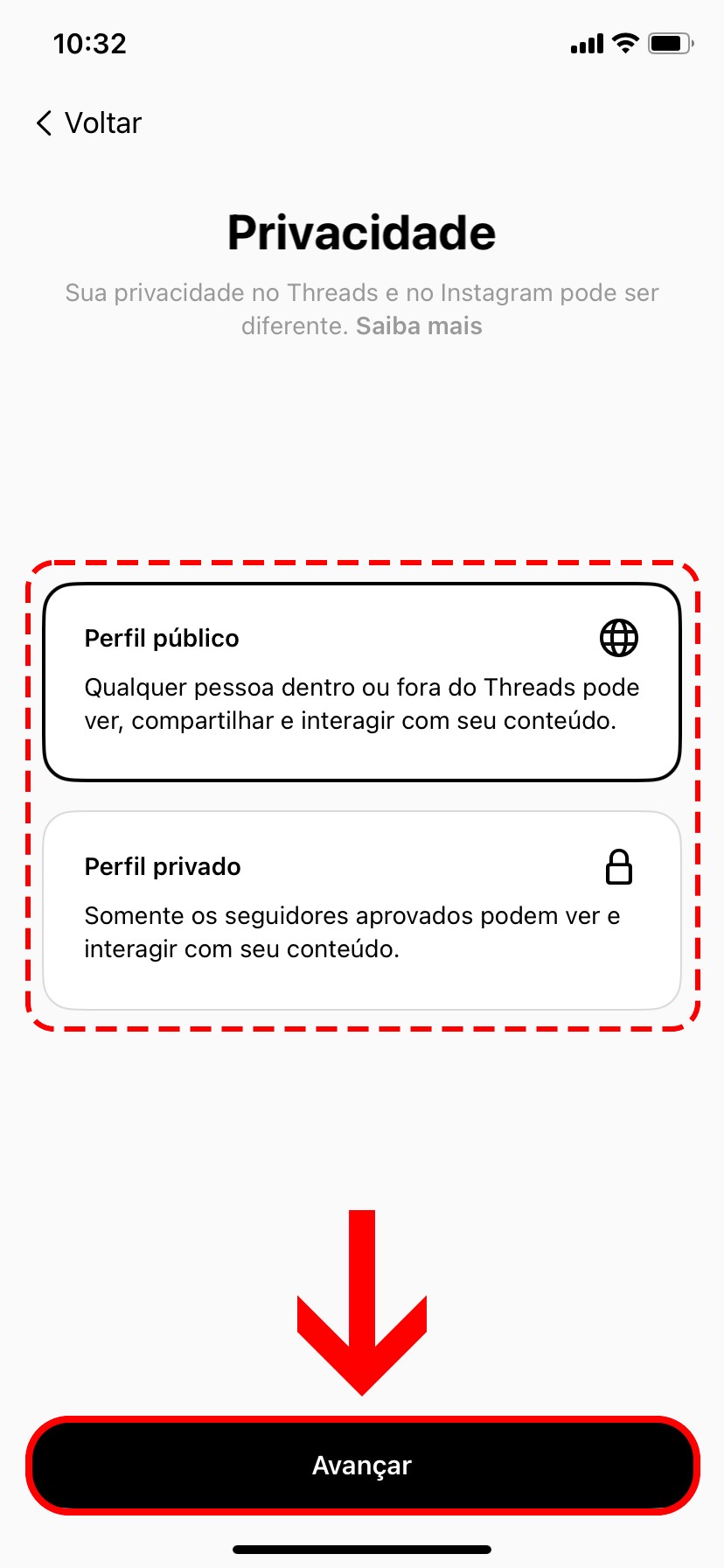724x1568 pixels.
Task: Open the Saiba mais link
Action: click(419, 326)
